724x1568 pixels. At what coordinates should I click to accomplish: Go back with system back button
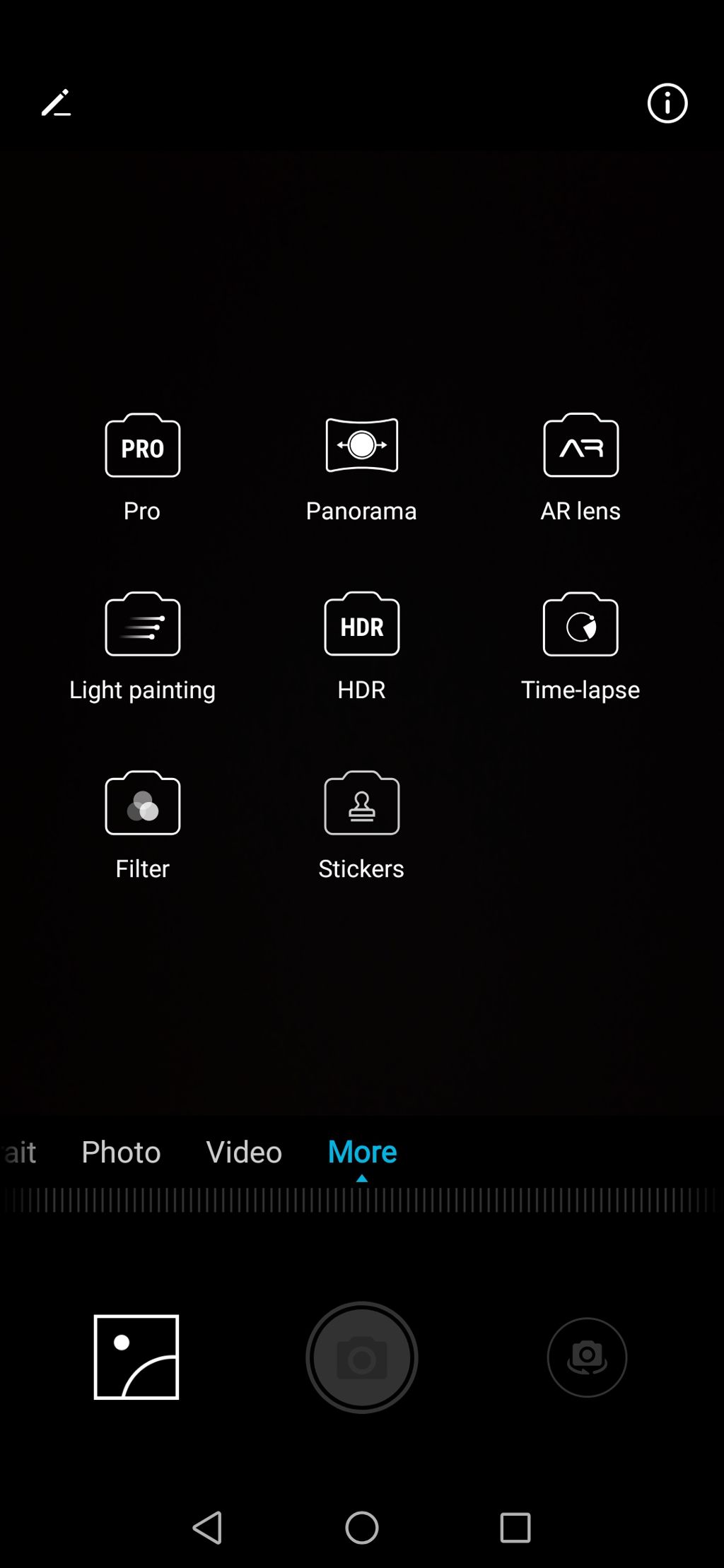click(208, 1528)
